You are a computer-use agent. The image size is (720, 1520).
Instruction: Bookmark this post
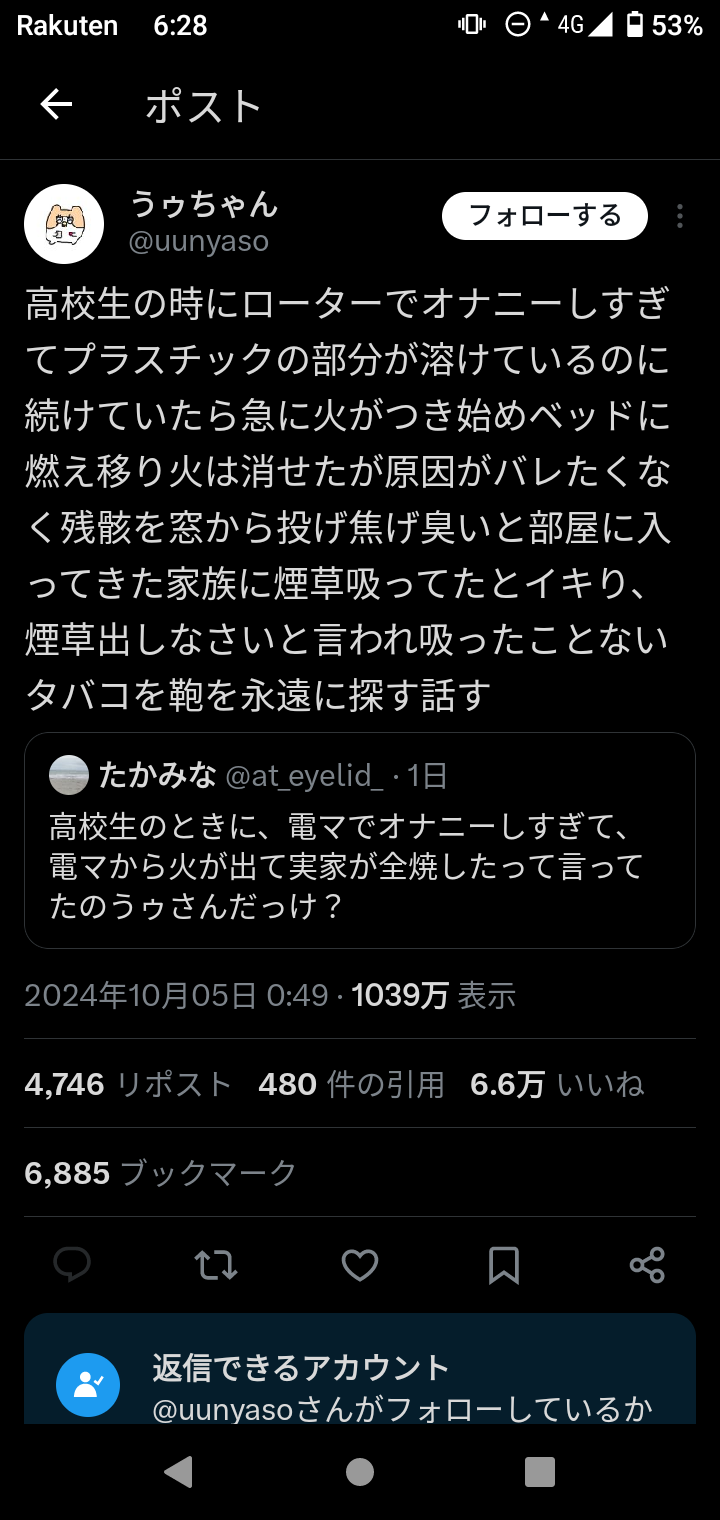[504, 1265]
